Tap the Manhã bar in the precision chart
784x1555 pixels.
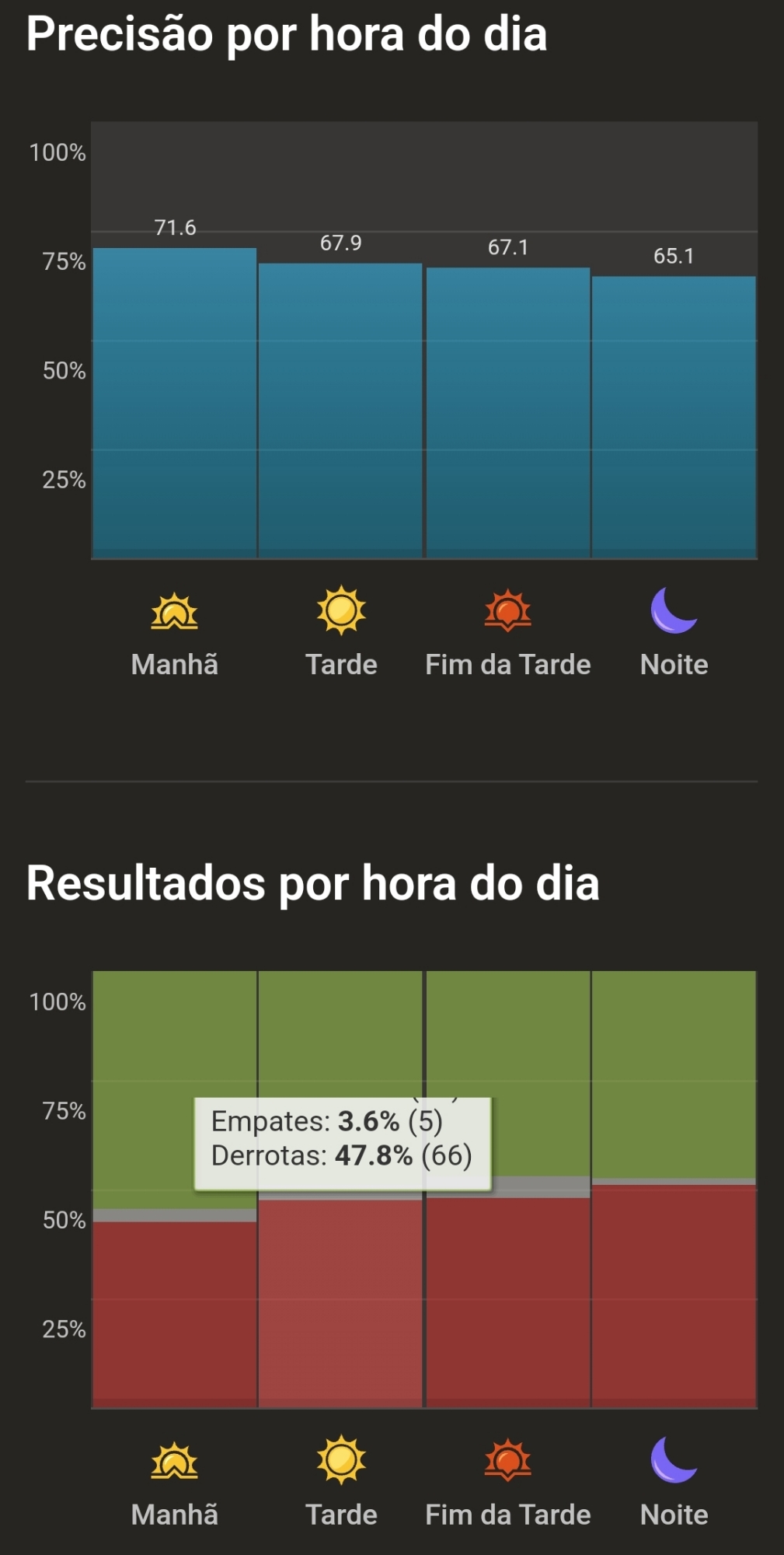tap(175, 403)
